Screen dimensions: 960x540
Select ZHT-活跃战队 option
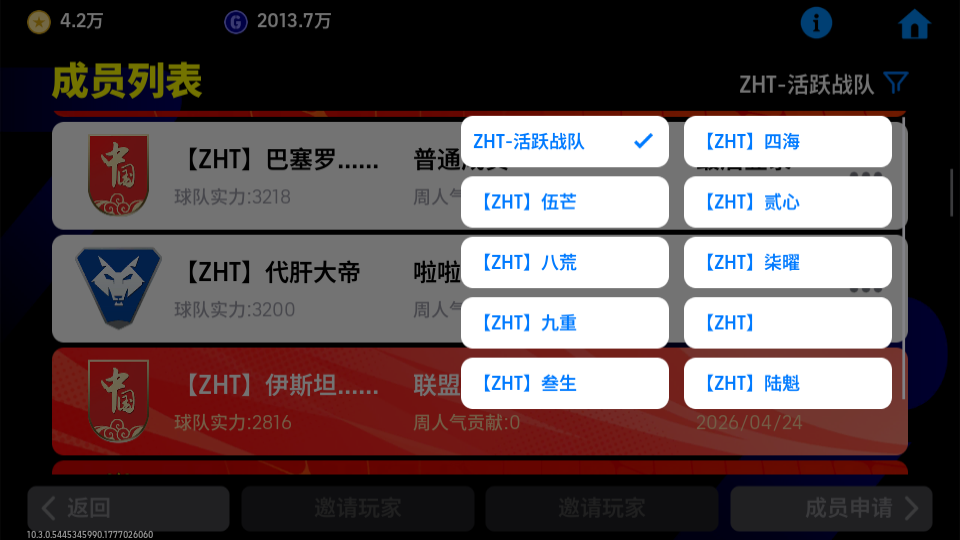pos(564,142)
